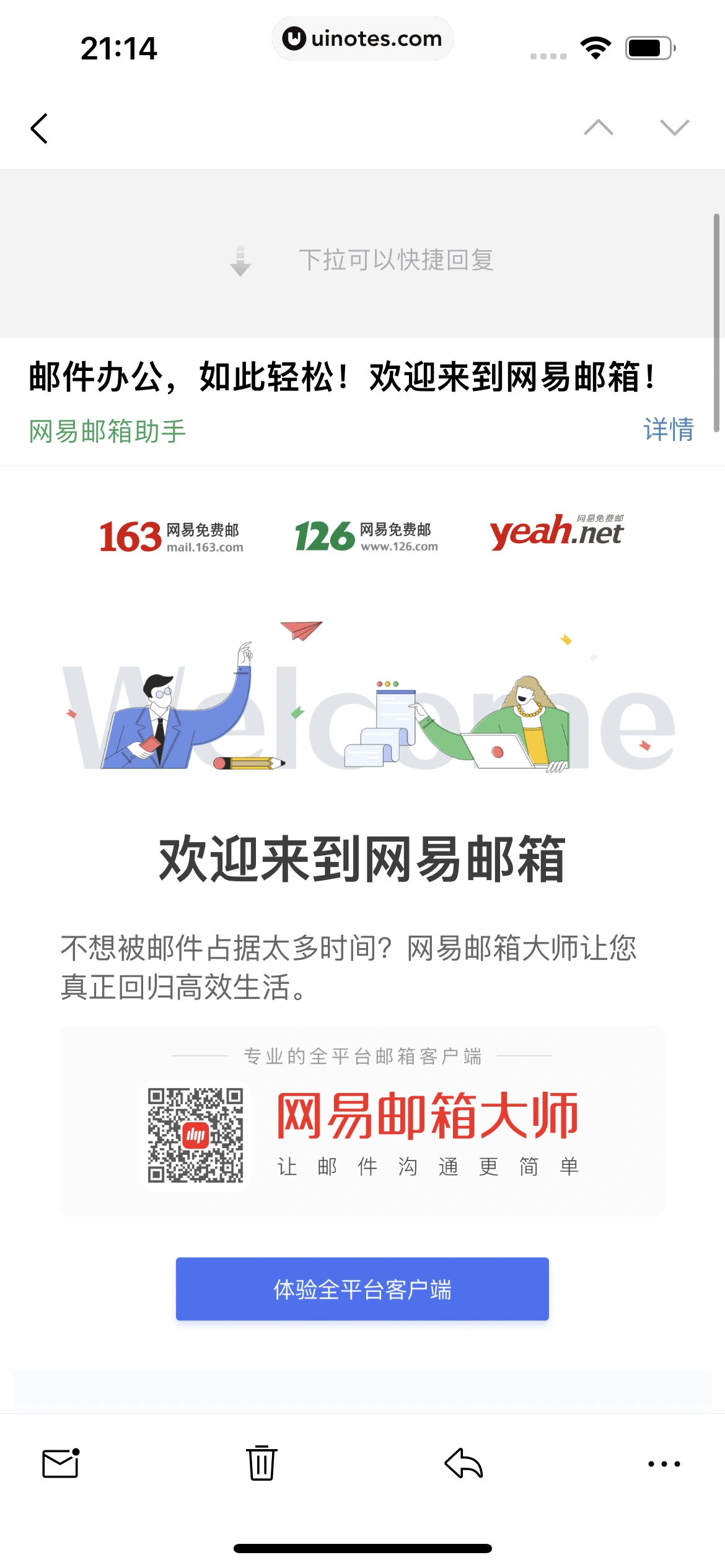Mark this email as unread

click(61, 1463)
